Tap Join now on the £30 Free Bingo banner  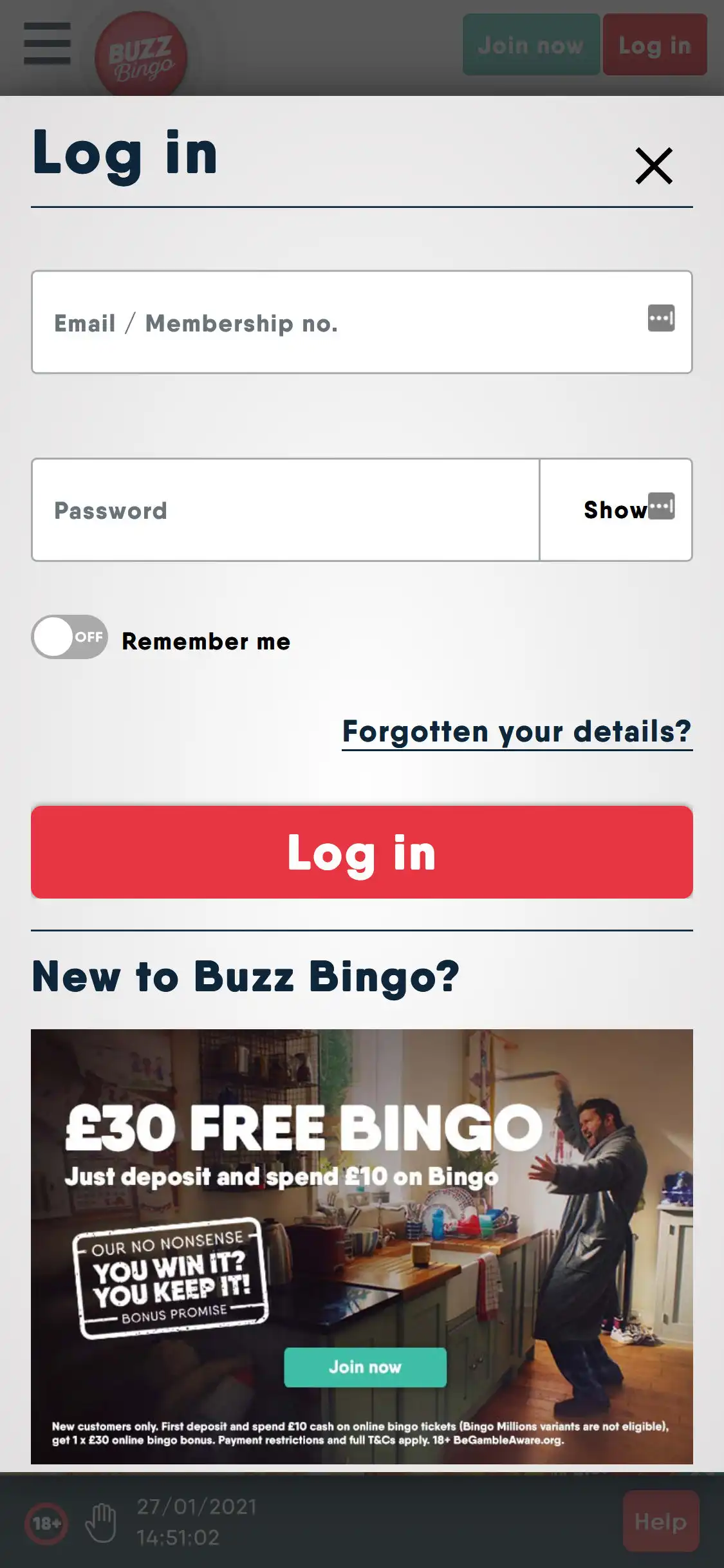pos(365,1367)
